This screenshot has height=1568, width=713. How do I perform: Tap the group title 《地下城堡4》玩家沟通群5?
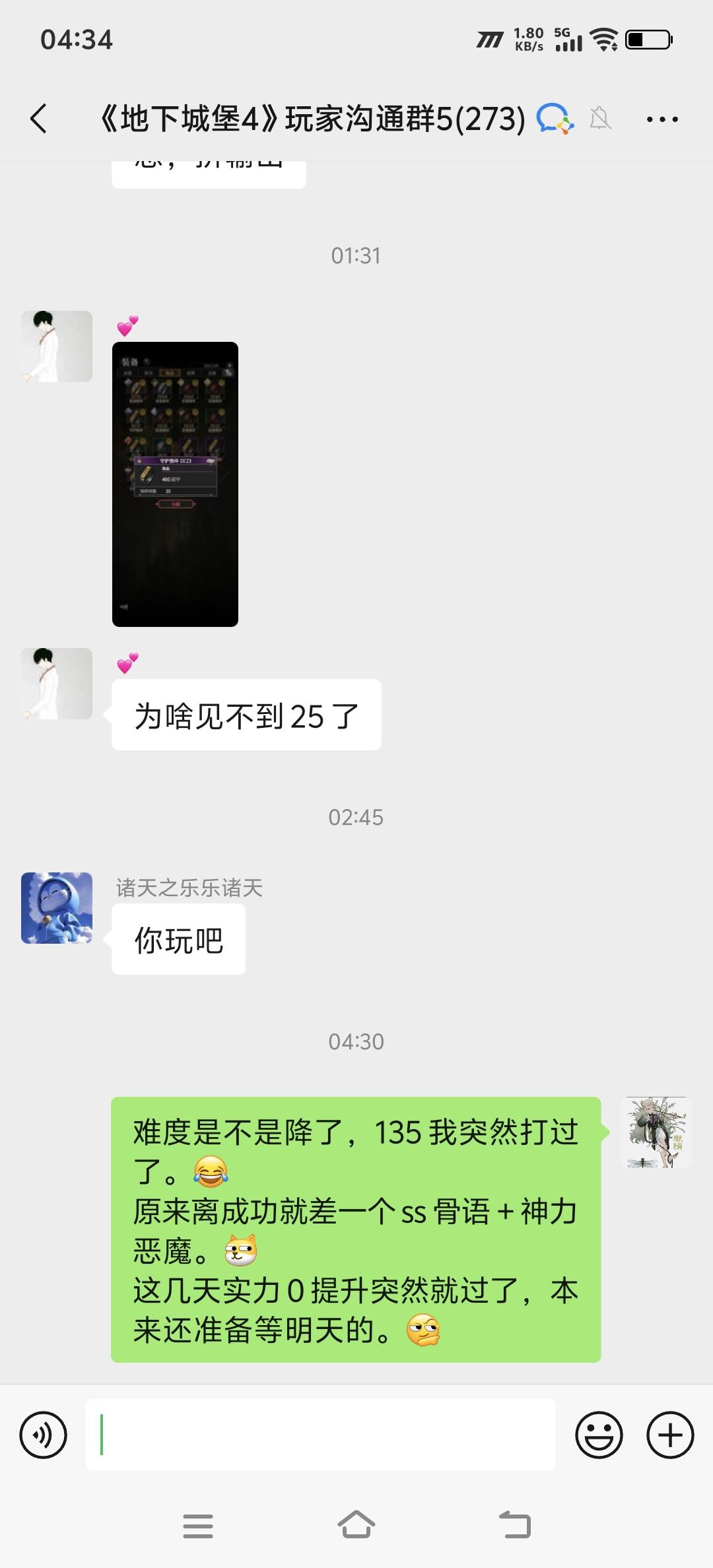tap(310, 119)
